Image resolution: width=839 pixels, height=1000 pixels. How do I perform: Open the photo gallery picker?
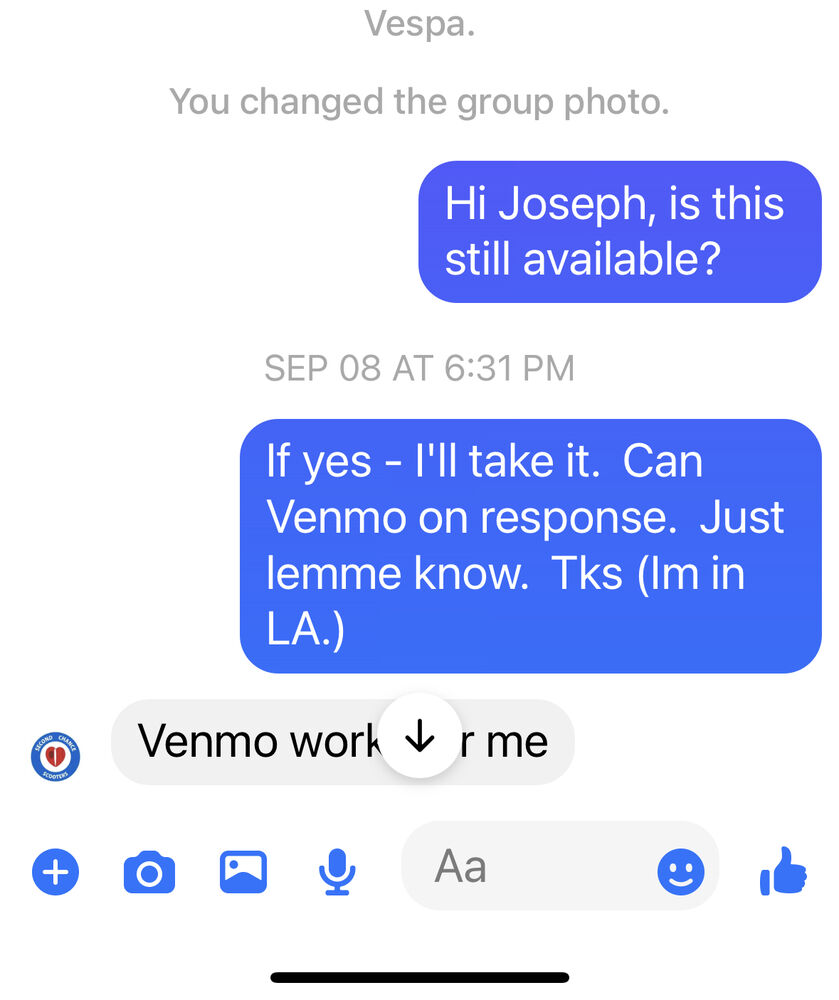[x=243, y=872]
